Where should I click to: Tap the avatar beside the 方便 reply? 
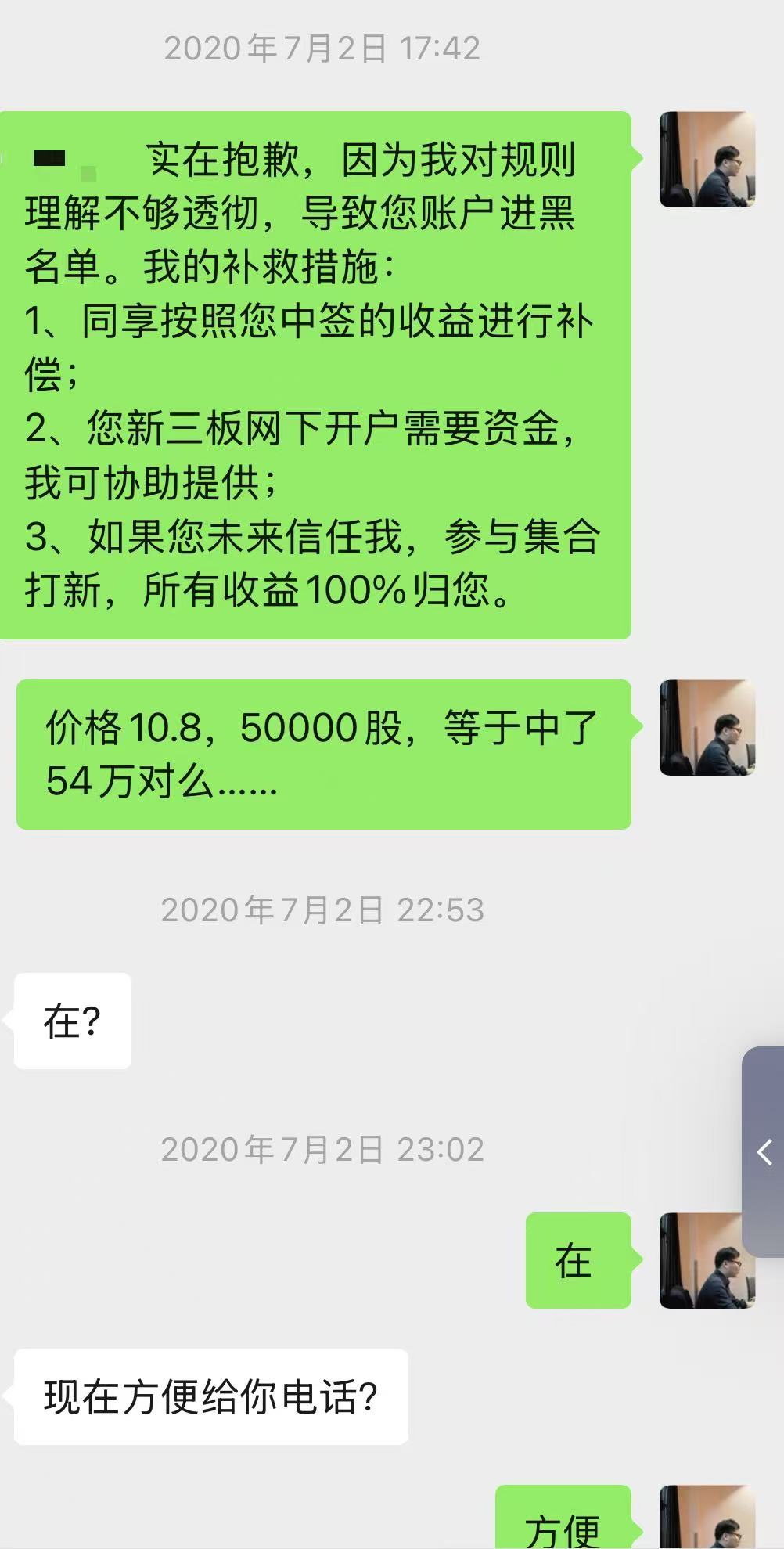[707, 1517]
